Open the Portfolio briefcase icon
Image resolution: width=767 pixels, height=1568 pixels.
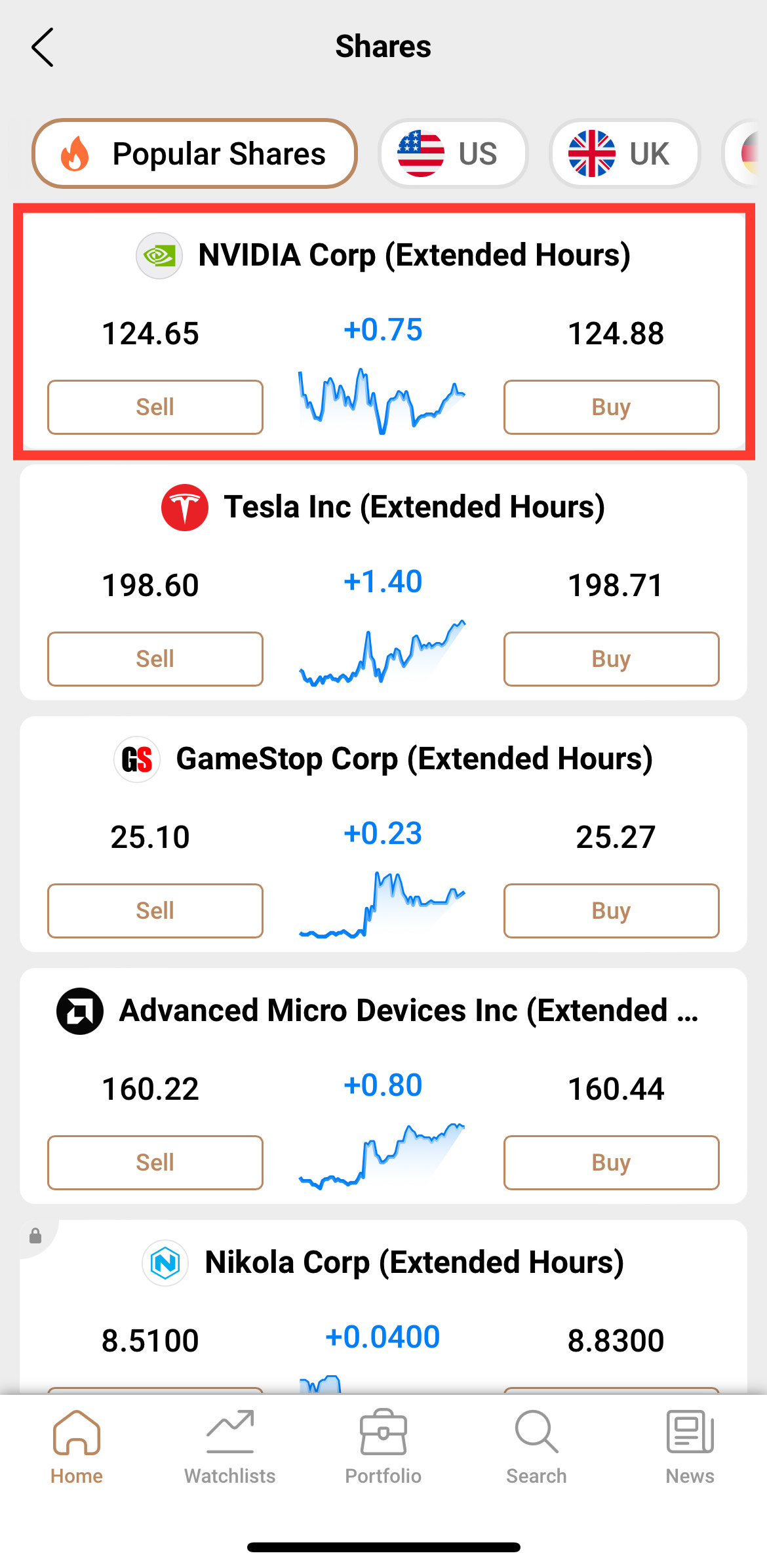click(383, 1434)
